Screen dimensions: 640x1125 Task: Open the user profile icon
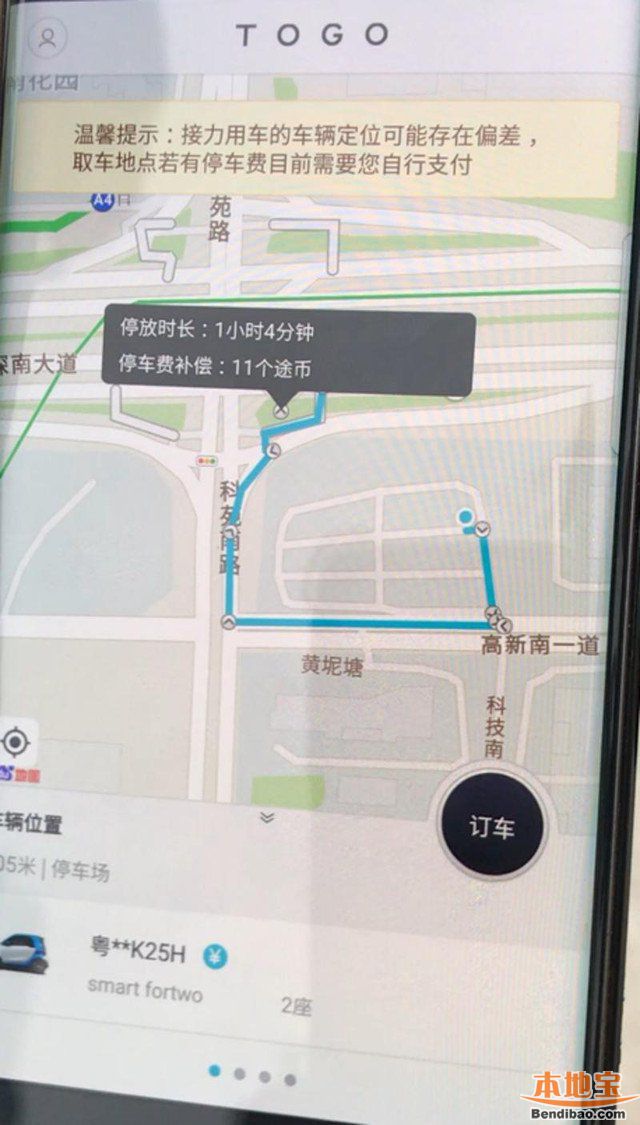(48, 38)
